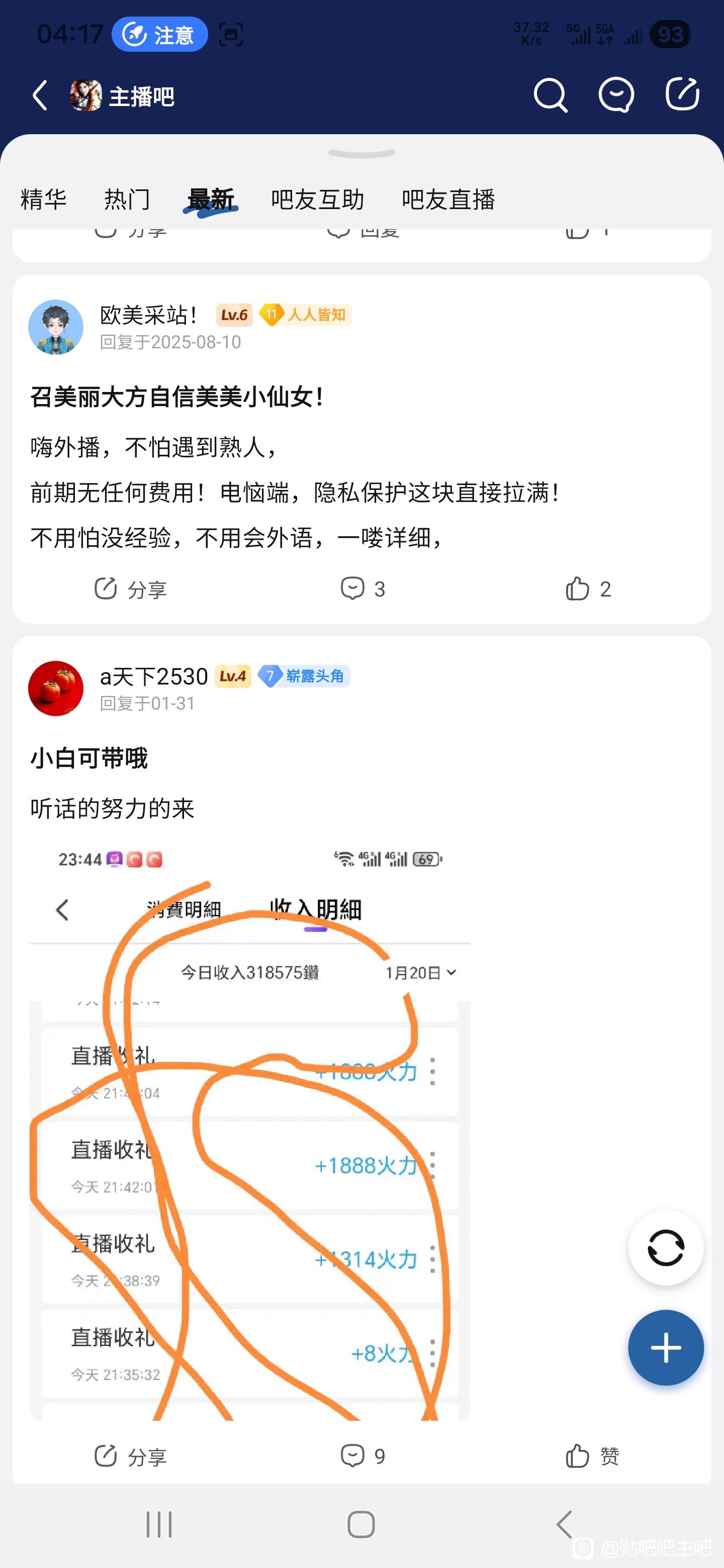Open 欧美采站! user avatar

[56, 327]
